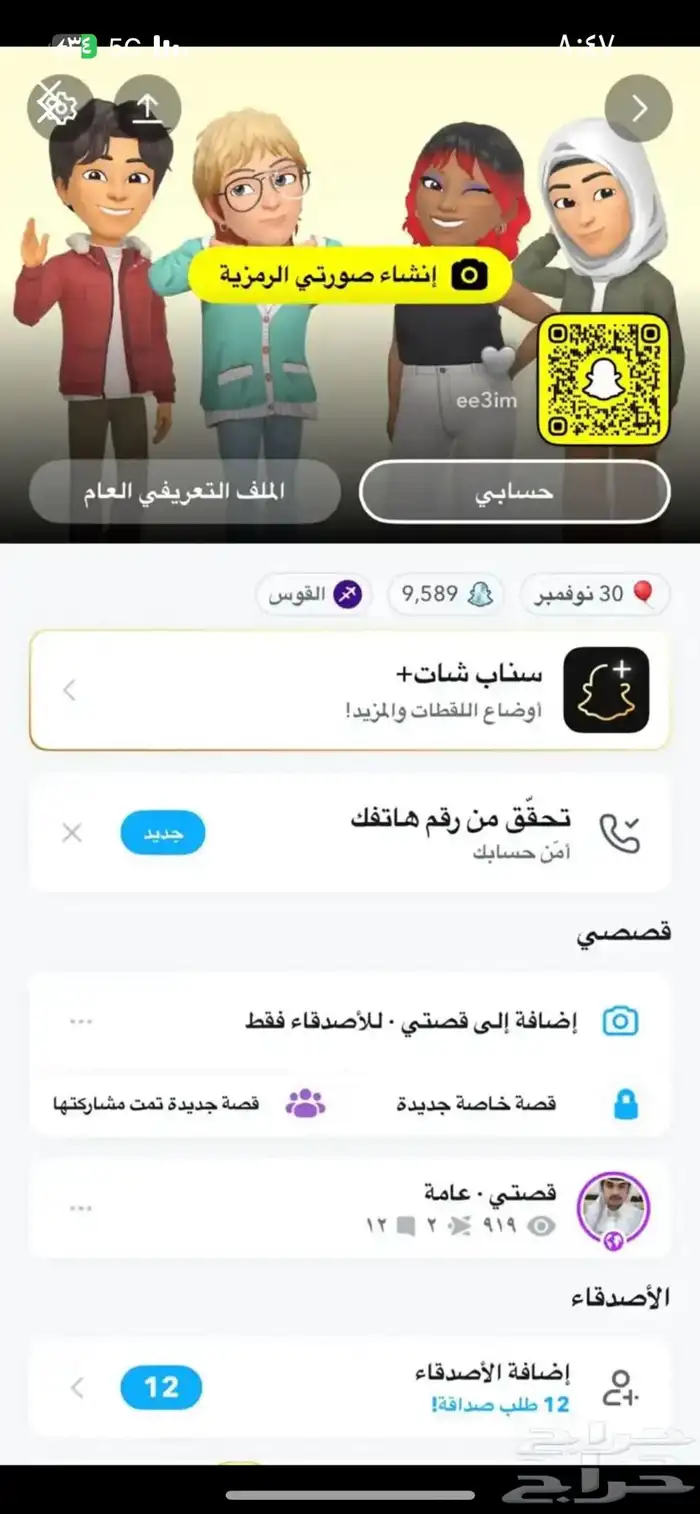The height and width of the screenshot is (1514, 700).
Task: Open options for إضافة إلى قصتي
Action: click(81, 1021)
